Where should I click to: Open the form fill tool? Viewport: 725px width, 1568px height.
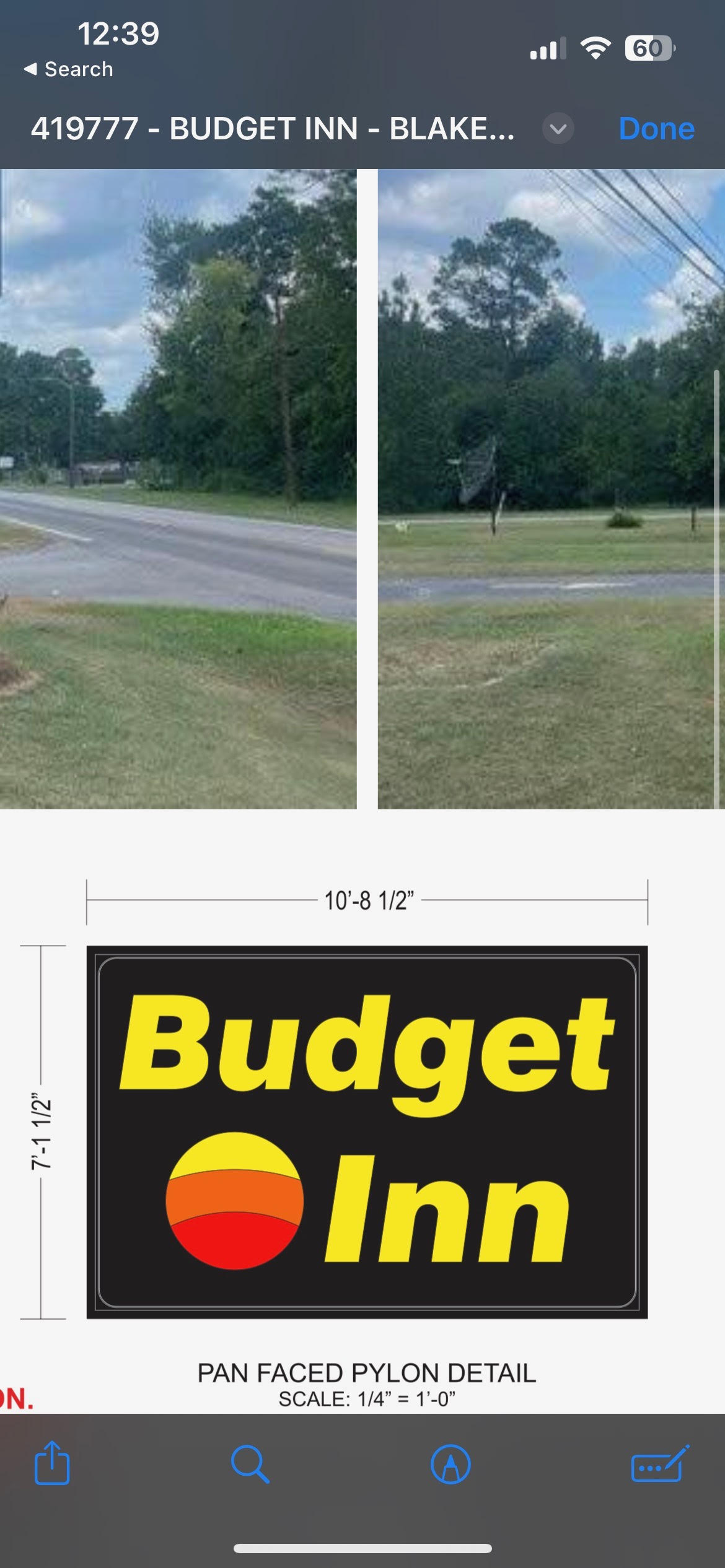660,1464
